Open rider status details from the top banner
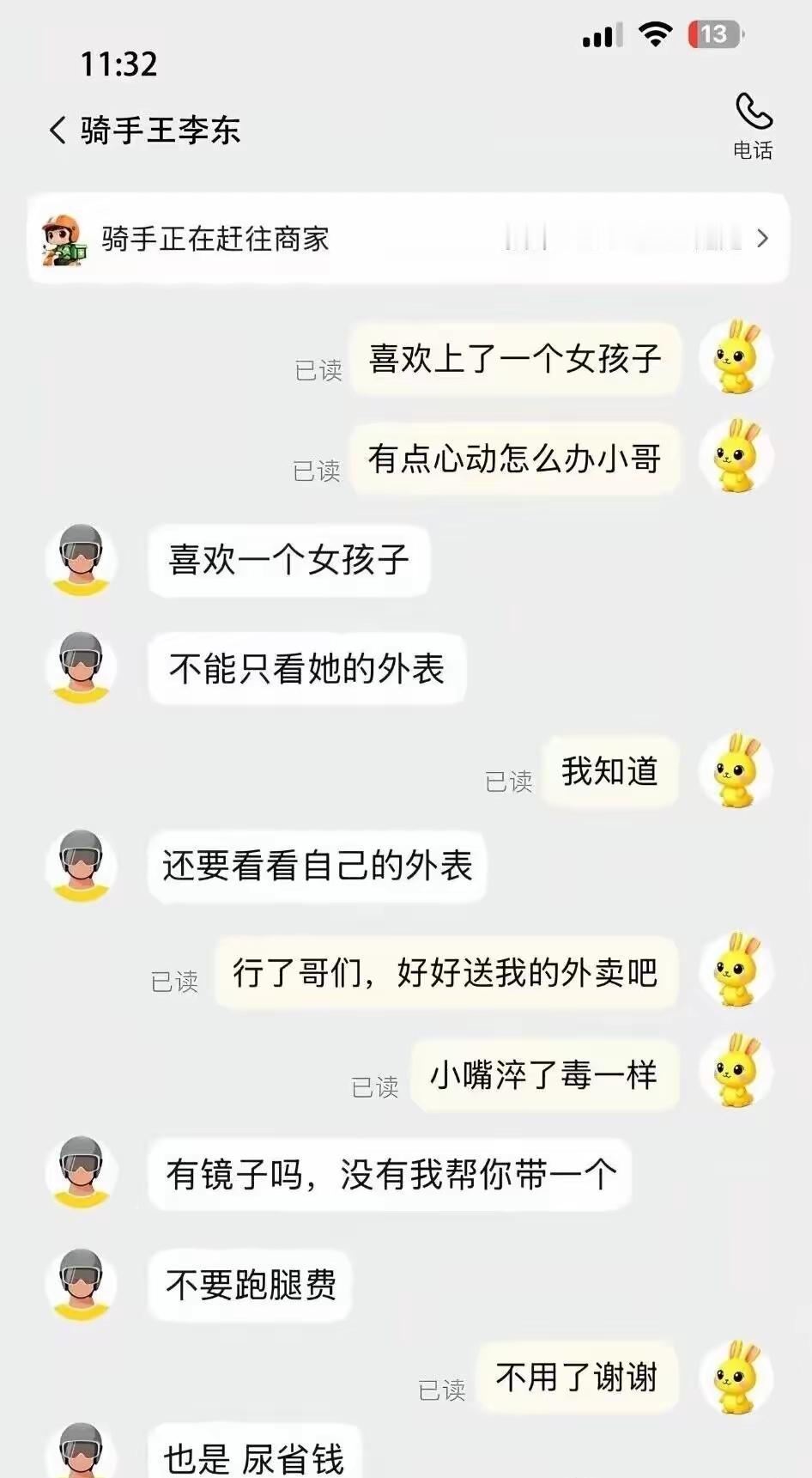Screen dimensions: 812x1478 point(403,239)
